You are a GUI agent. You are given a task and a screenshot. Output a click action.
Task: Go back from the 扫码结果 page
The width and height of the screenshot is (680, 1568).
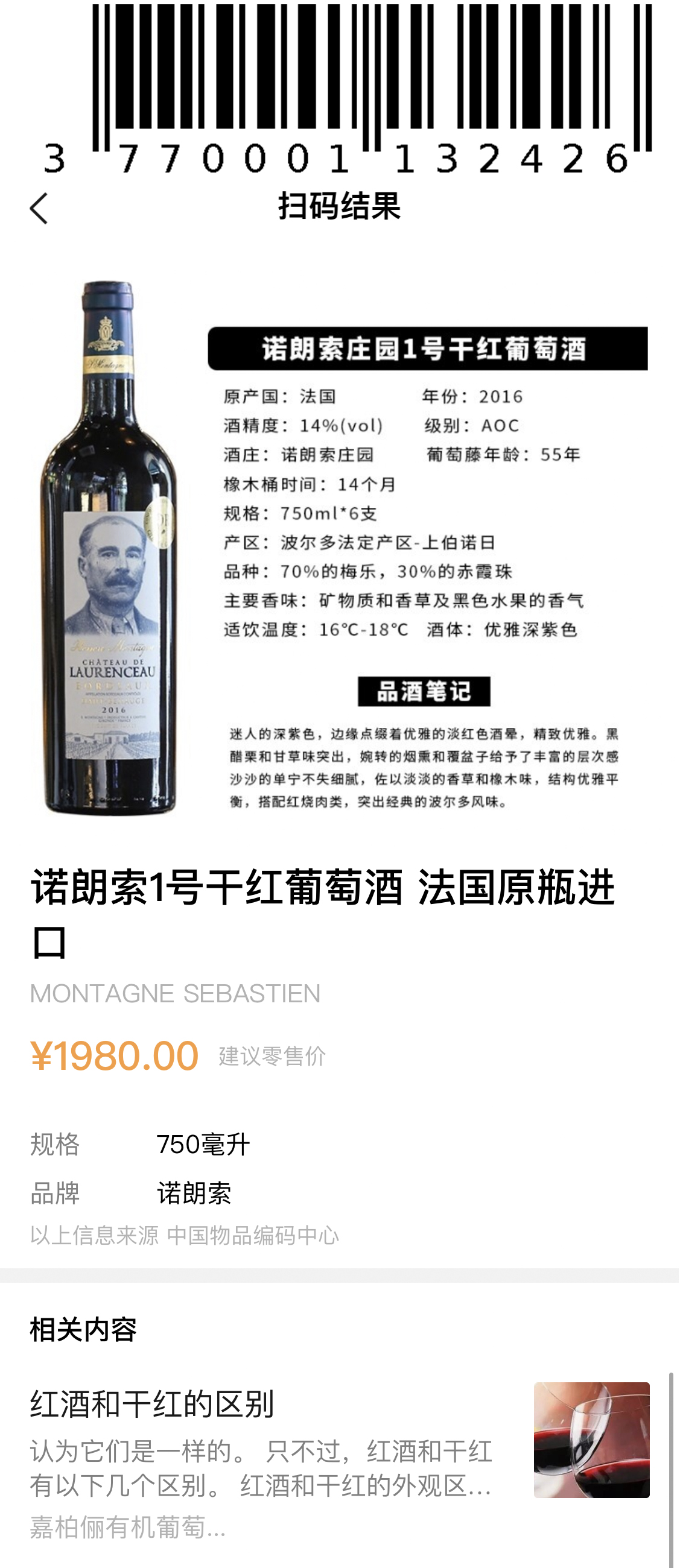click(39, 209)
